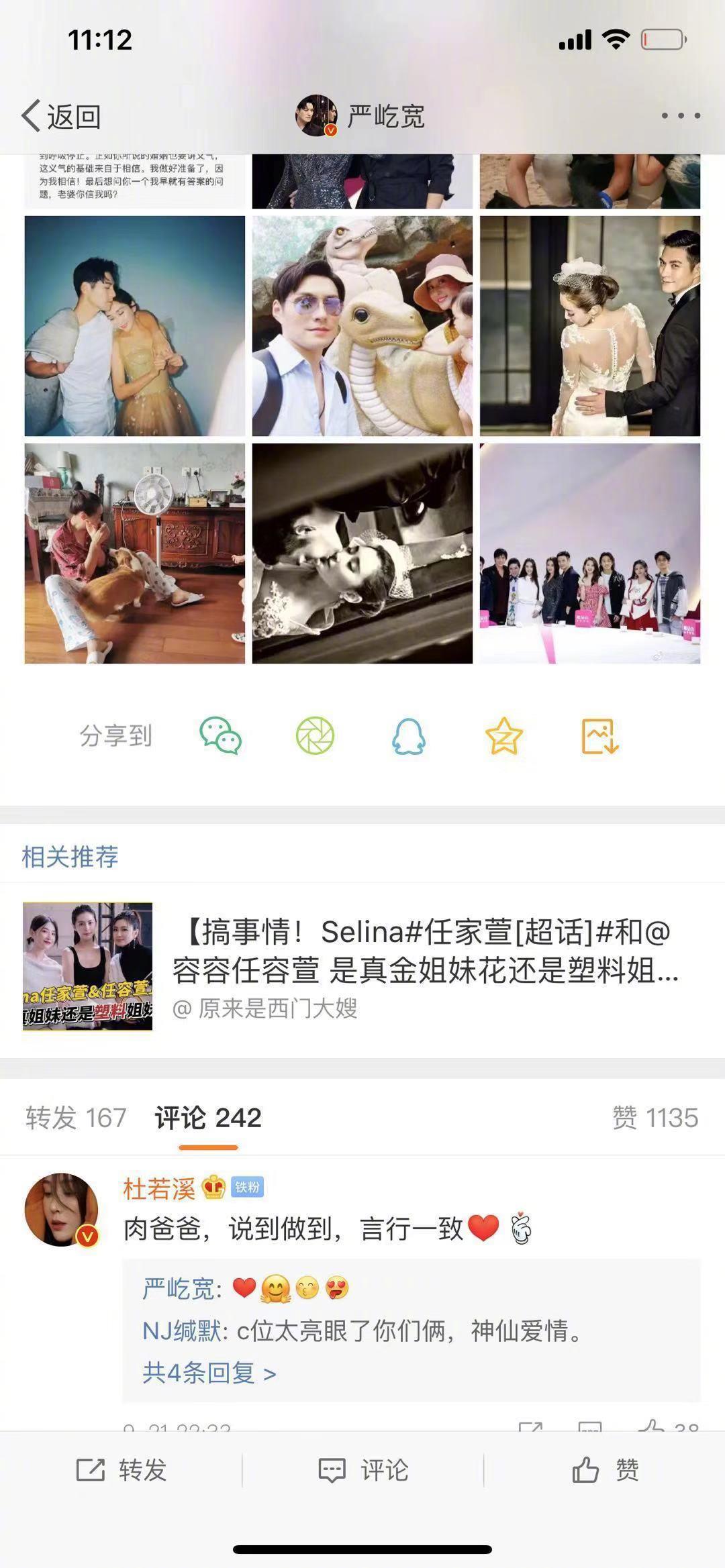
Task: Write a comment via the bottom 评论 button
Action: (x=362, y=1470)
